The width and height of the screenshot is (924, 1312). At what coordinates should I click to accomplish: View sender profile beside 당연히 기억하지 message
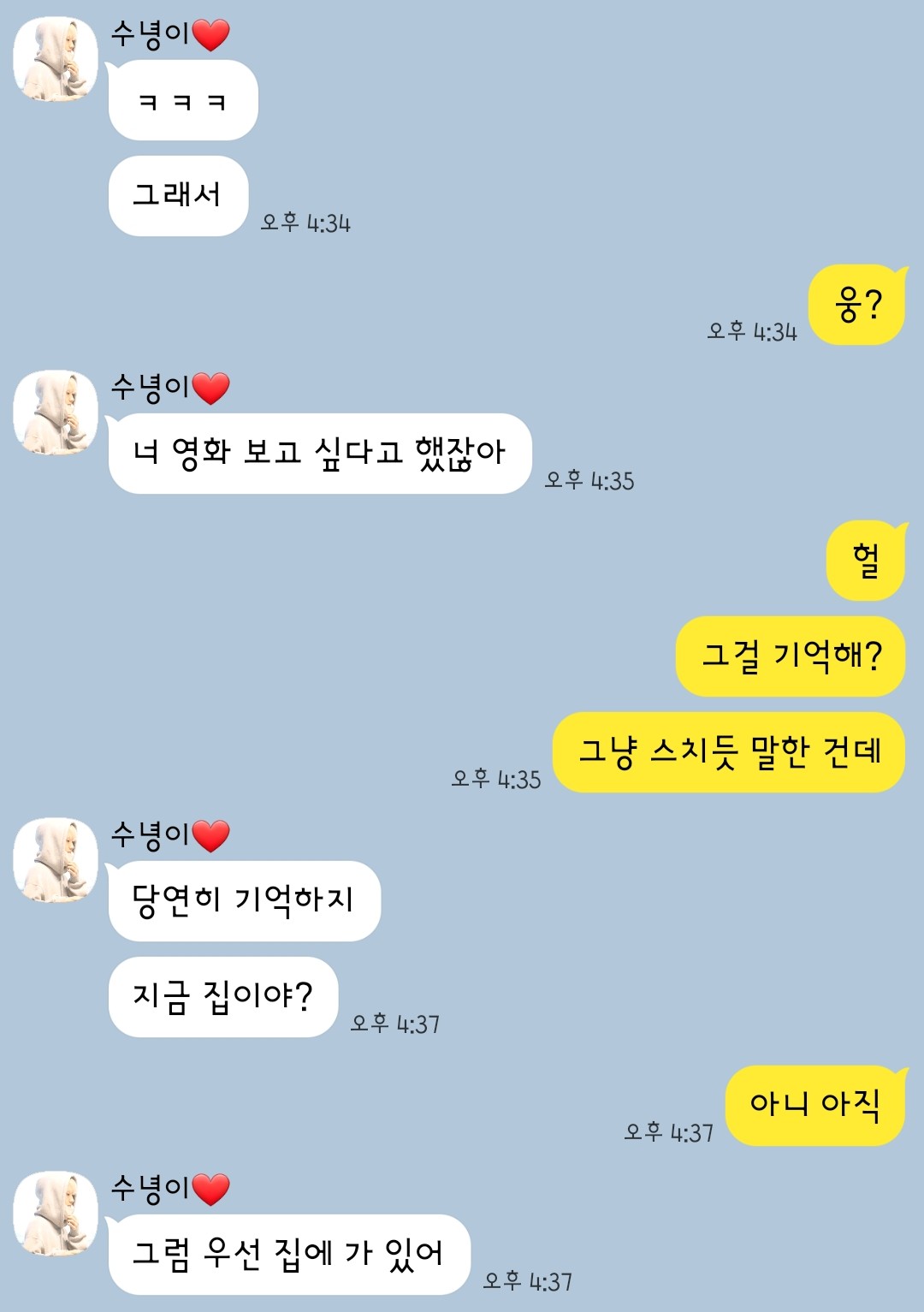[x=56, y=860]
